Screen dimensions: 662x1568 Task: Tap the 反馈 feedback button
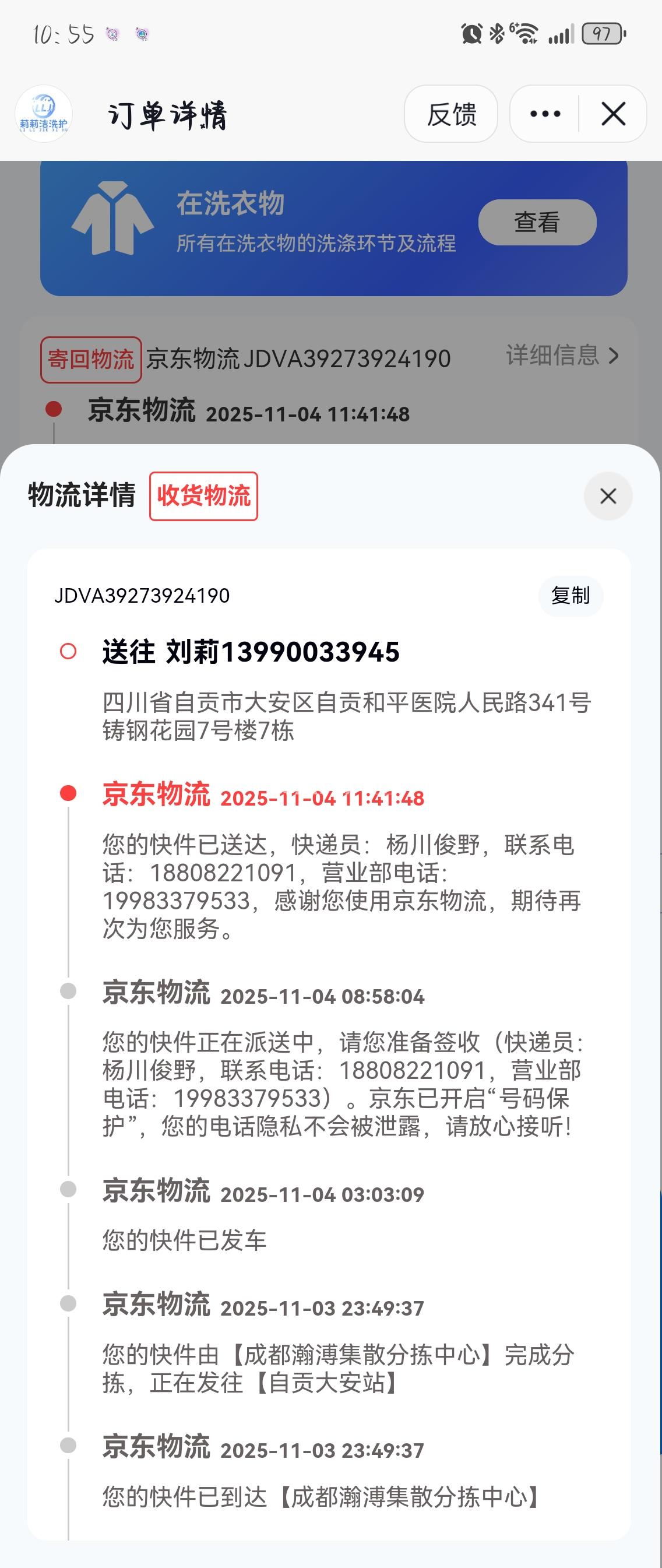tap(451, 114)
